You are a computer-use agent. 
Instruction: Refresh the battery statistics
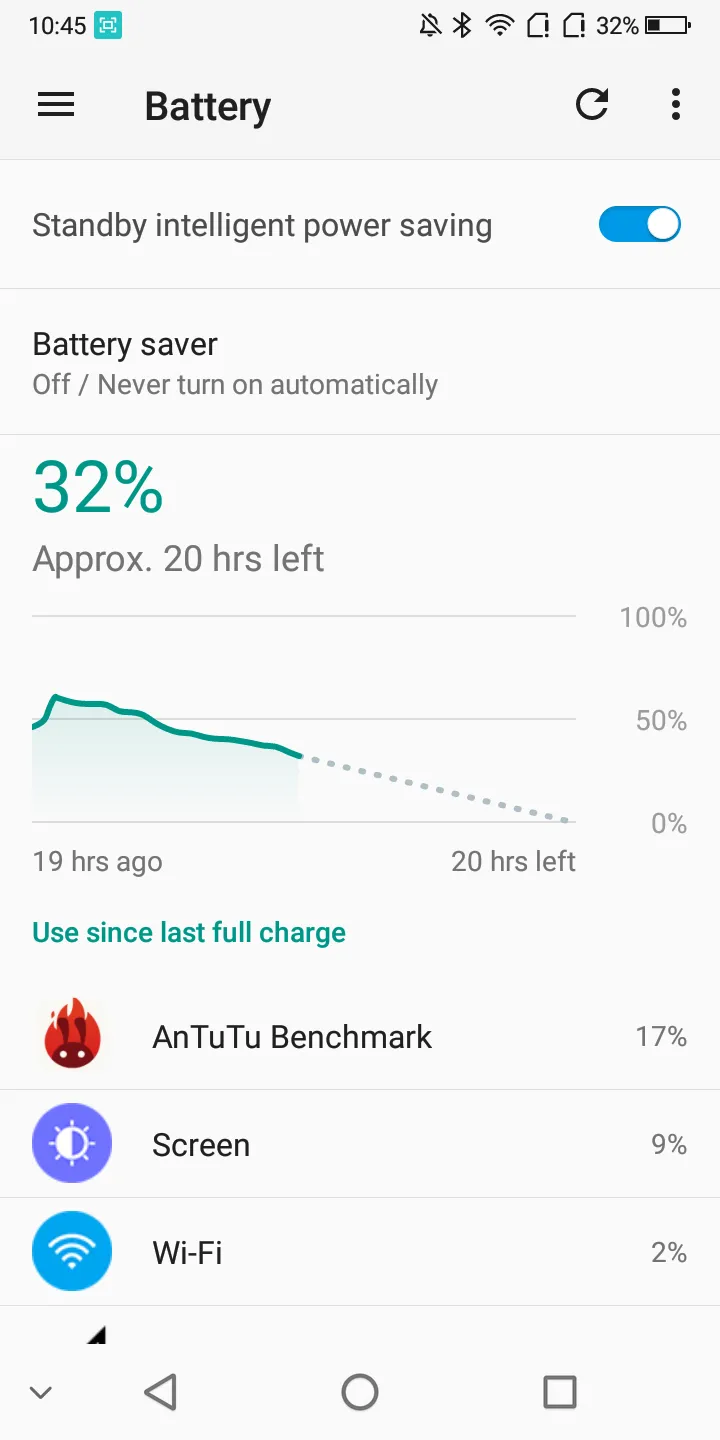592,105
